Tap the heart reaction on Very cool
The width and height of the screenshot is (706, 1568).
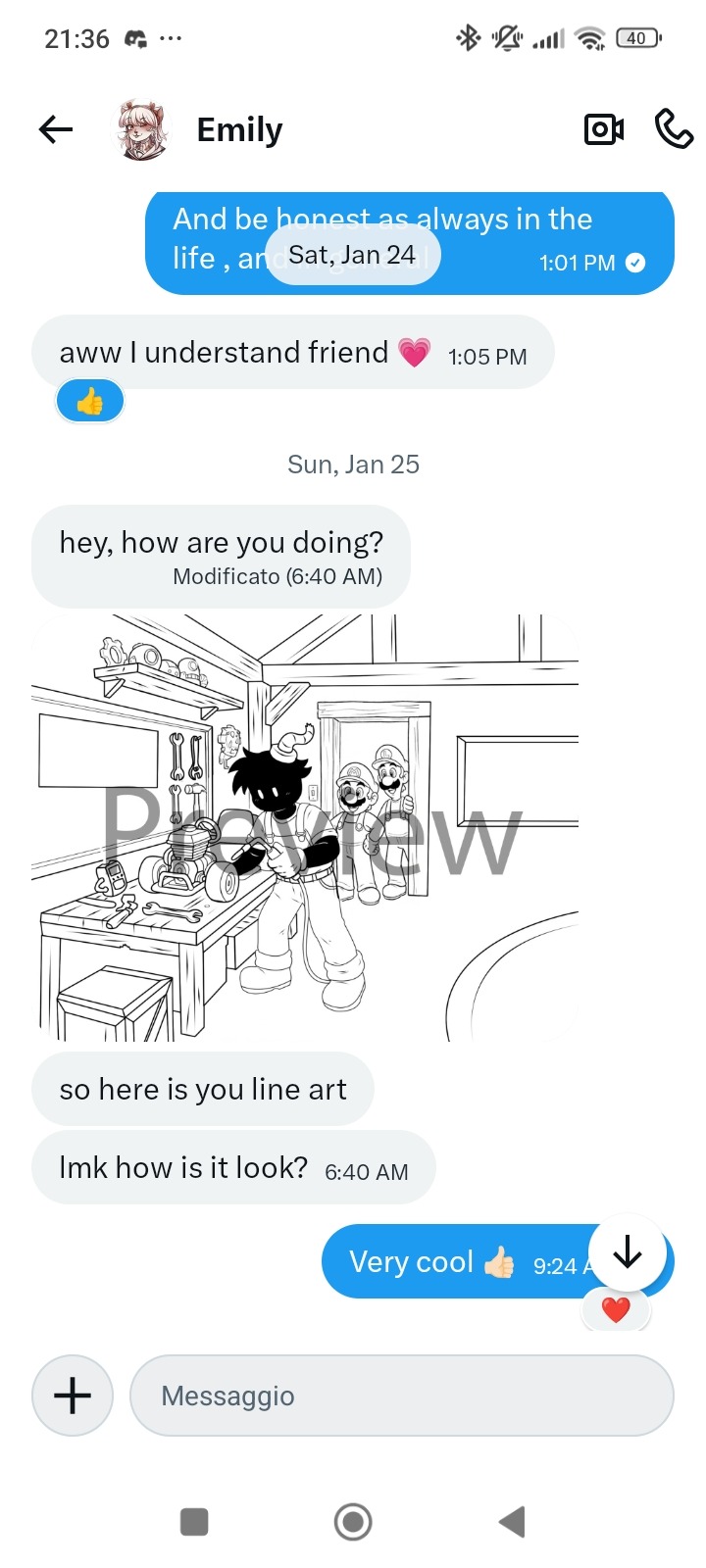coord(616,1309)
